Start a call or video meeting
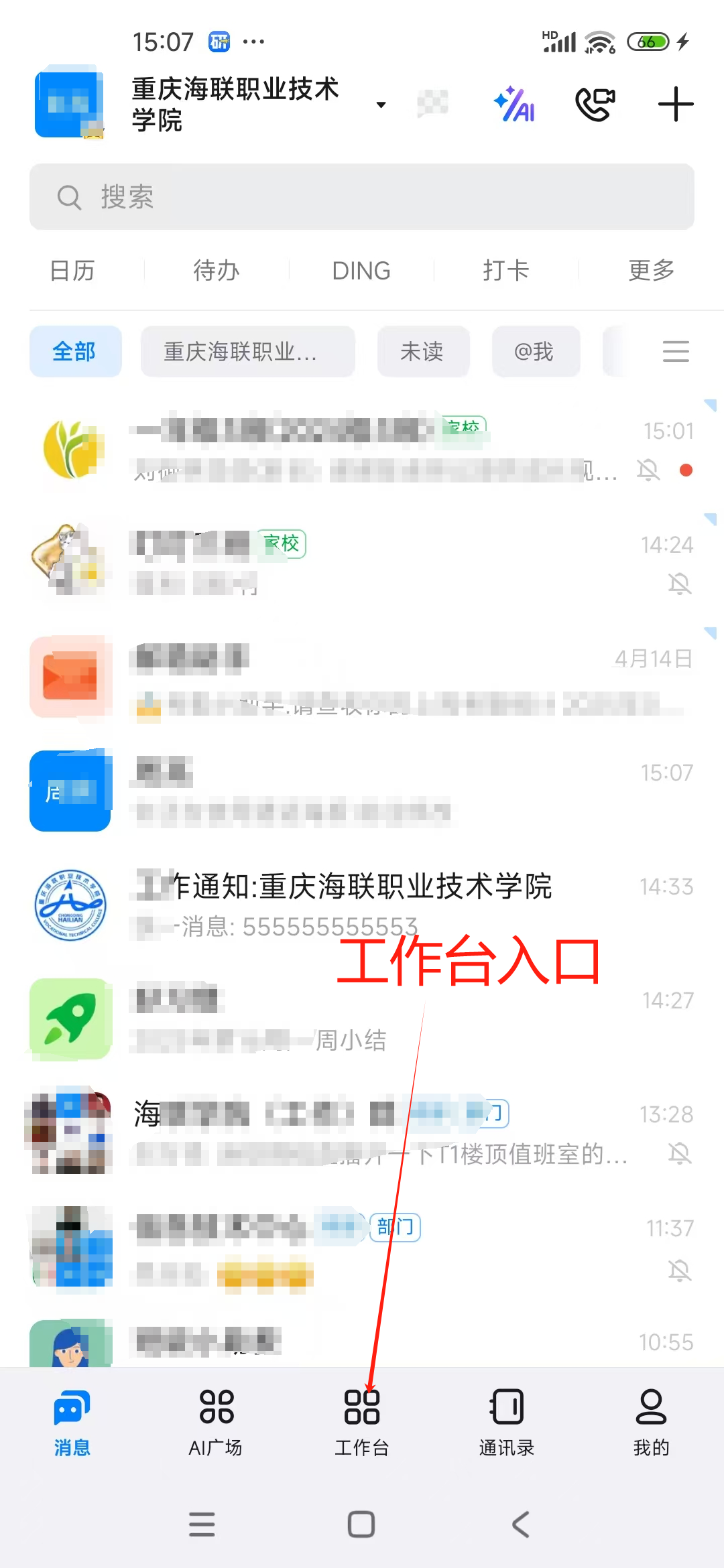The width and height of the screenshot is (724, 1568). point(595,105)
